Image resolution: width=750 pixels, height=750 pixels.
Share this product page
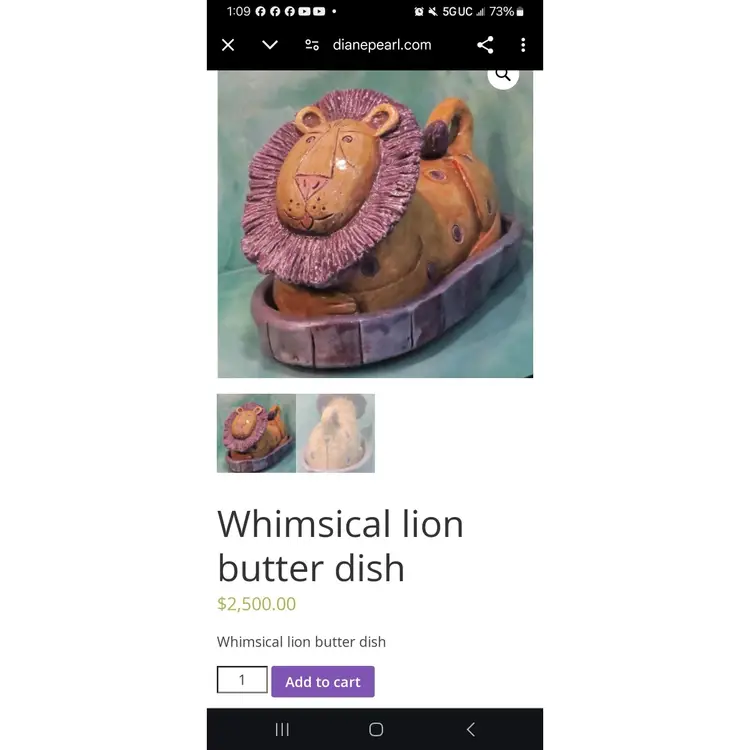485,45
